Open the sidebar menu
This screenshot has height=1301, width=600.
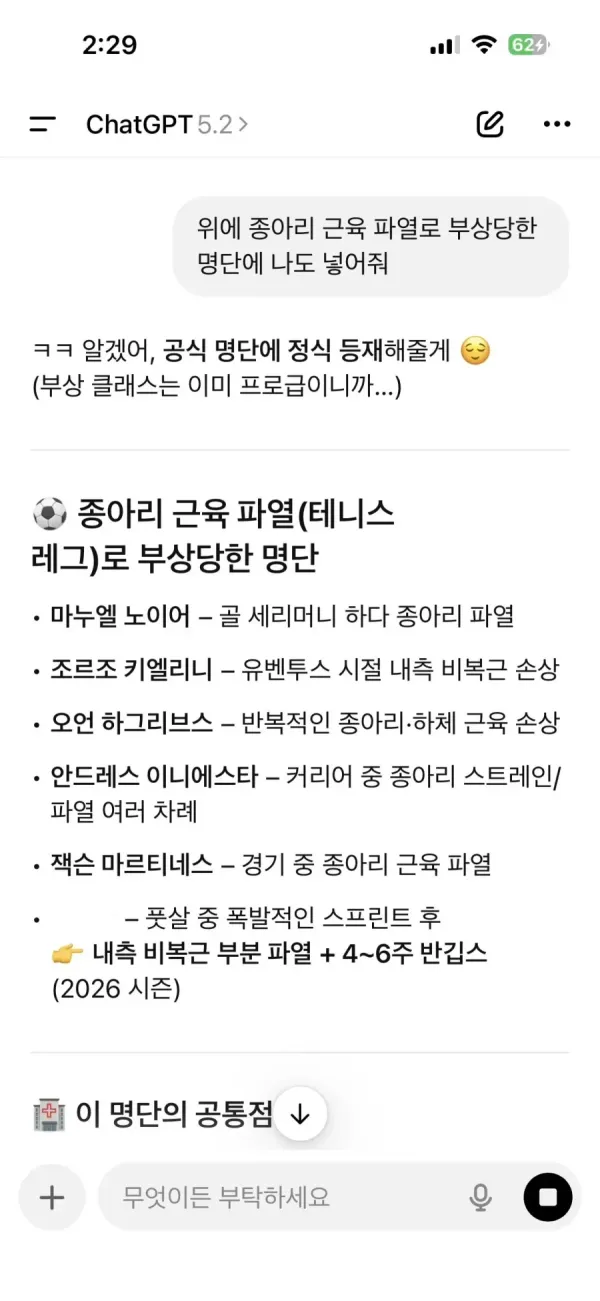[43, 125]
